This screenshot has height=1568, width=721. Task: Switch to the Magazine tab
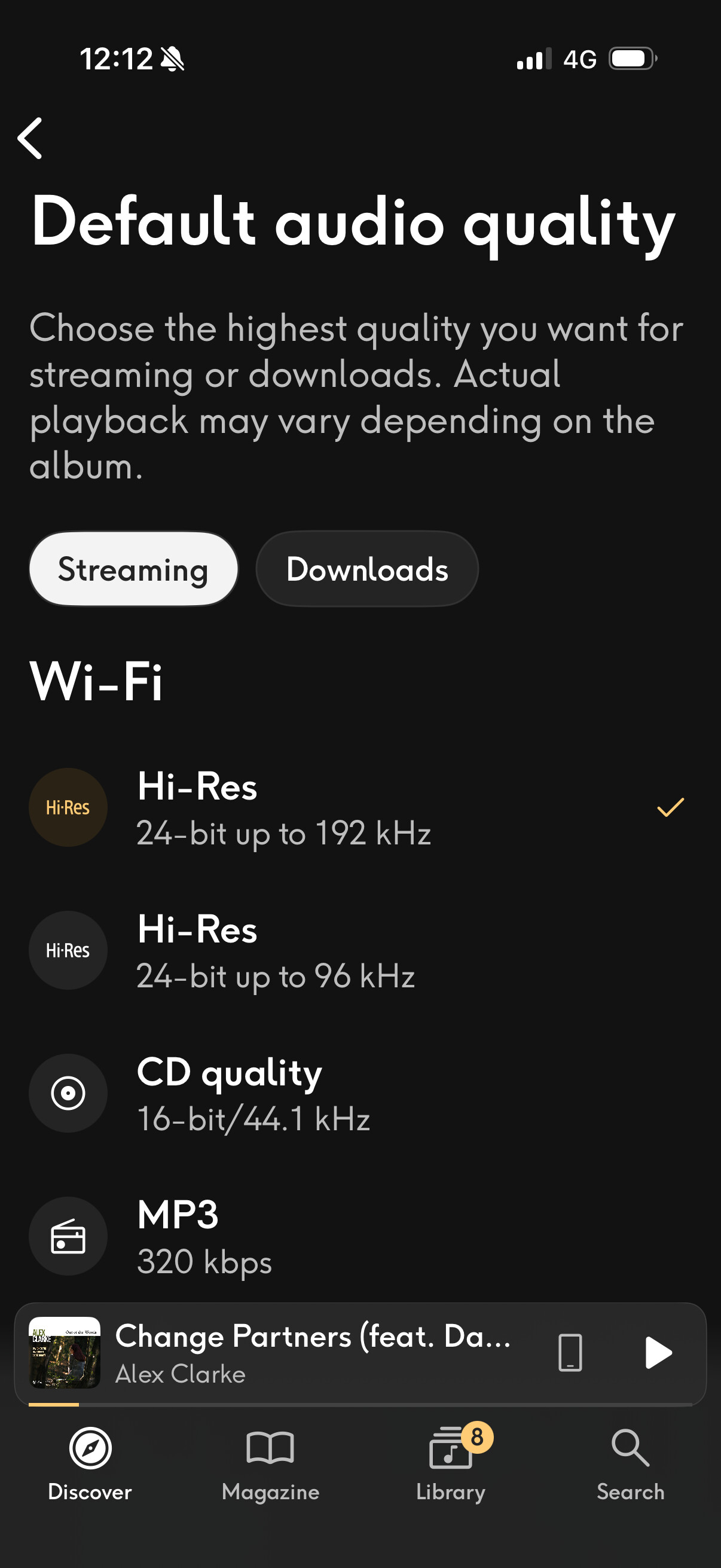[270, 1464]
